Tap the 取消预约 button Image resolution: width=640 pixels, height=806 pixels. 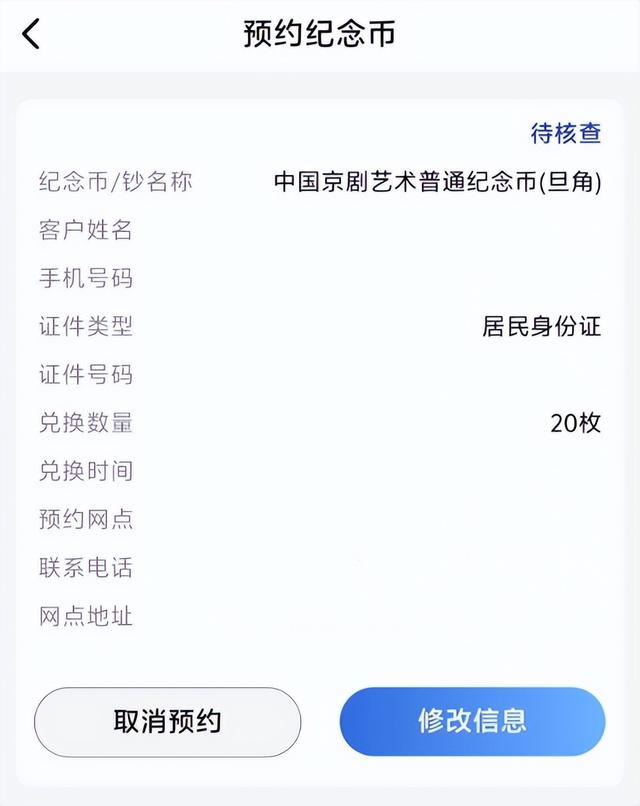167,721
